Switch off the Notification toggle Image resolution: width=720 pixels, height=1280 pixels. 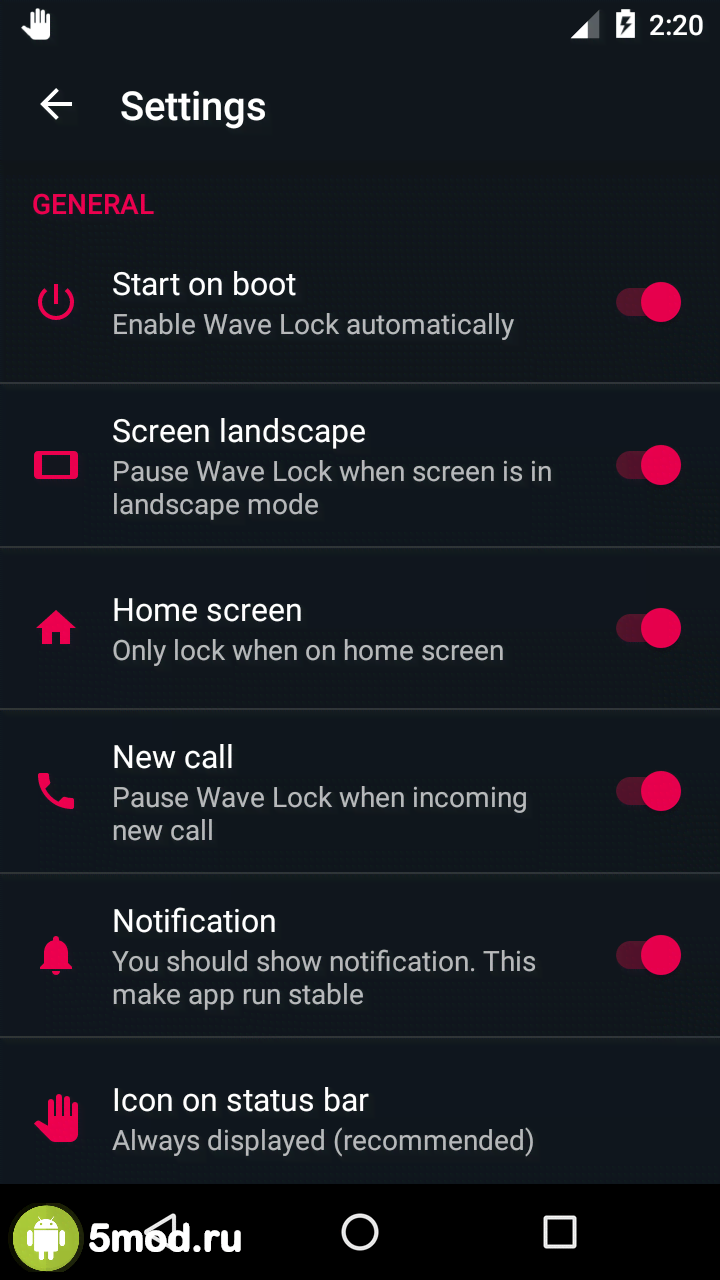(x=648, y=955)
